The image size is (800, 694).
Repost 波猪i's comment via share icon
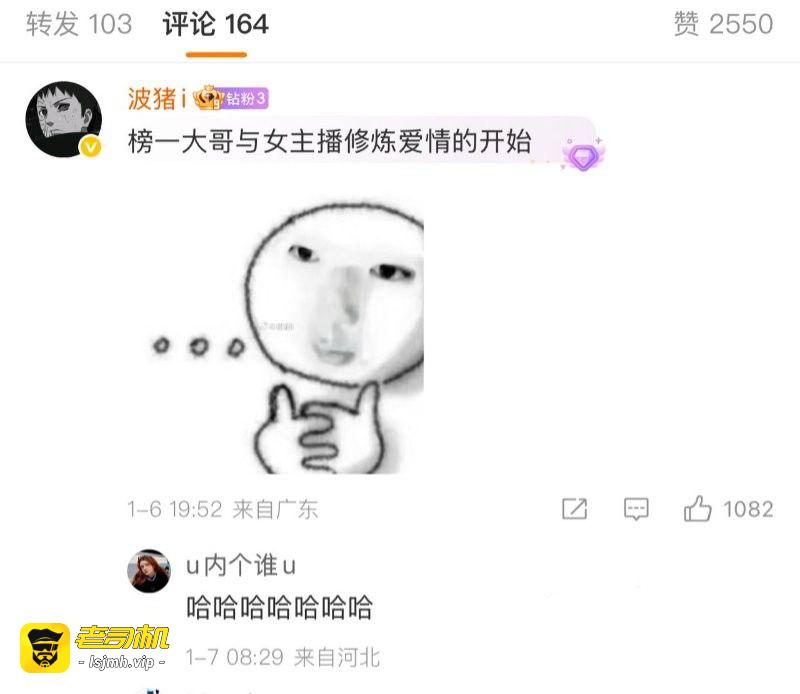coord(574,509)
